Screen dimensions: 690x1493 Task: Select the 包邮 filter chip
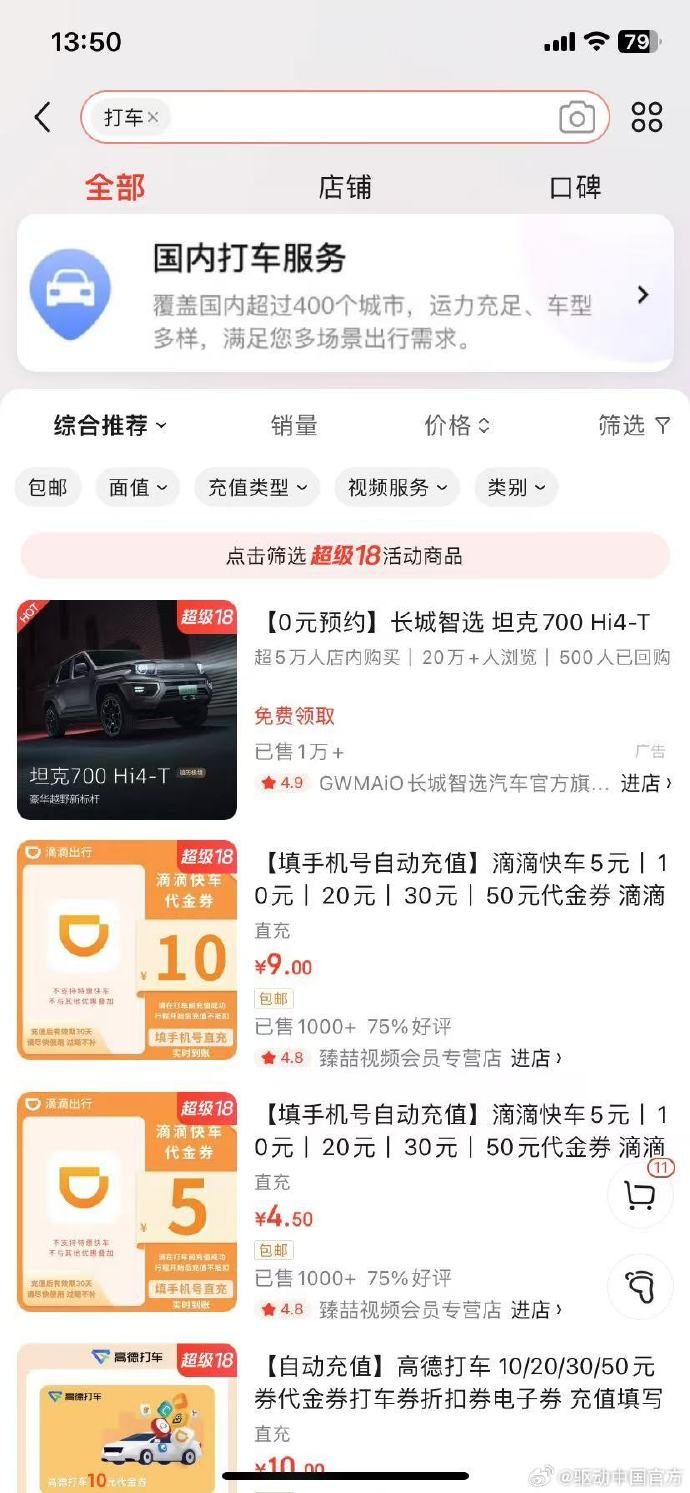[48, 487]
